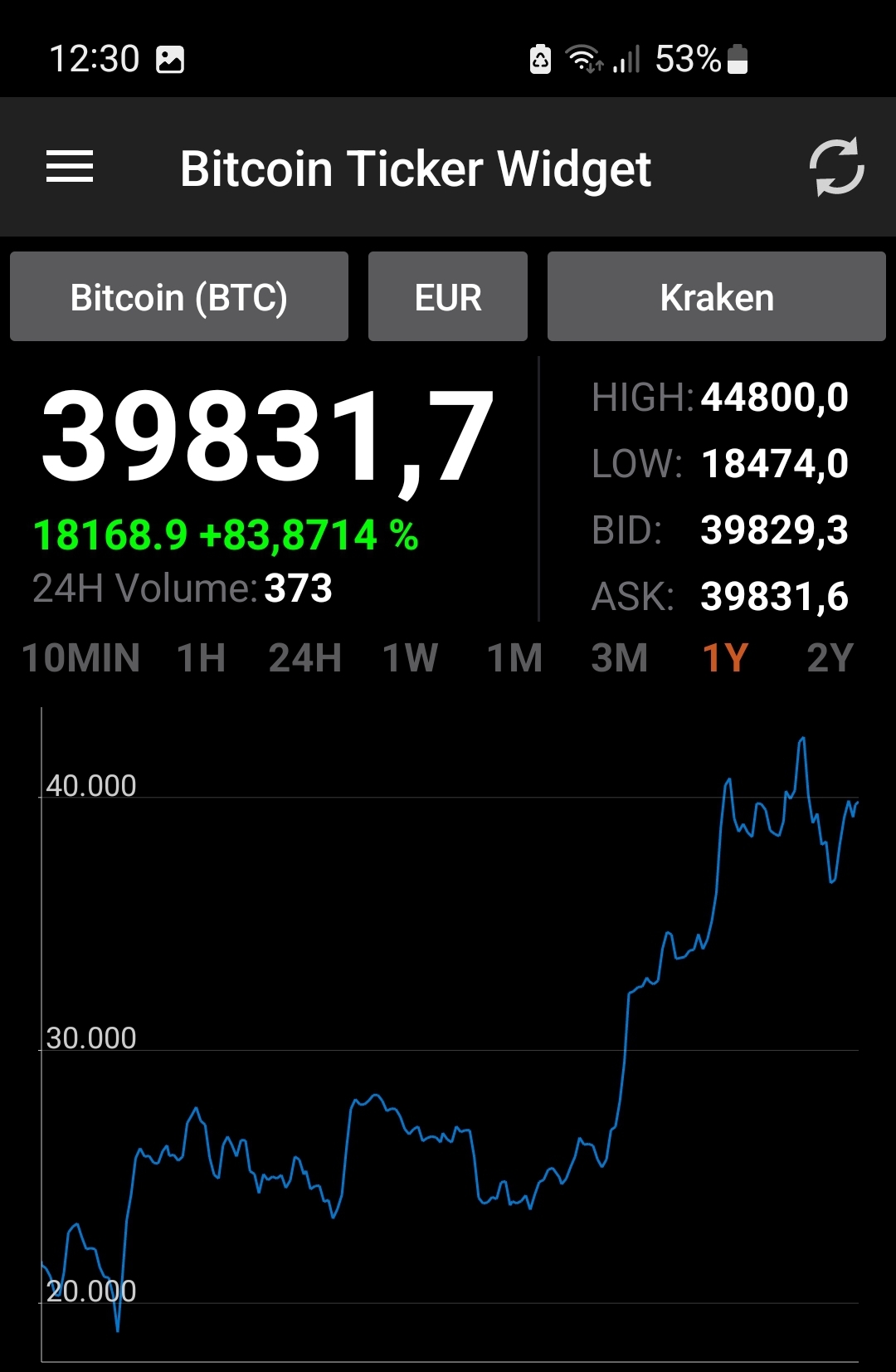896x1372 pixels.
Task: Tap the highlighted 1Y timeframe label
Action: 724,657
